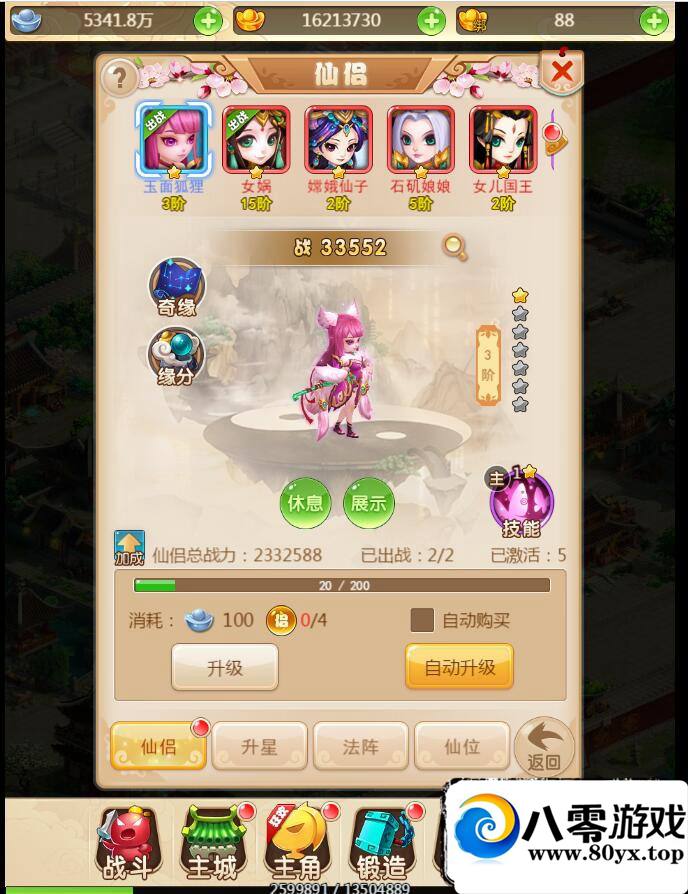Select companion 女娲
Image resolution: width=688 pixels, height=894 pixels.
coord(256,138)
